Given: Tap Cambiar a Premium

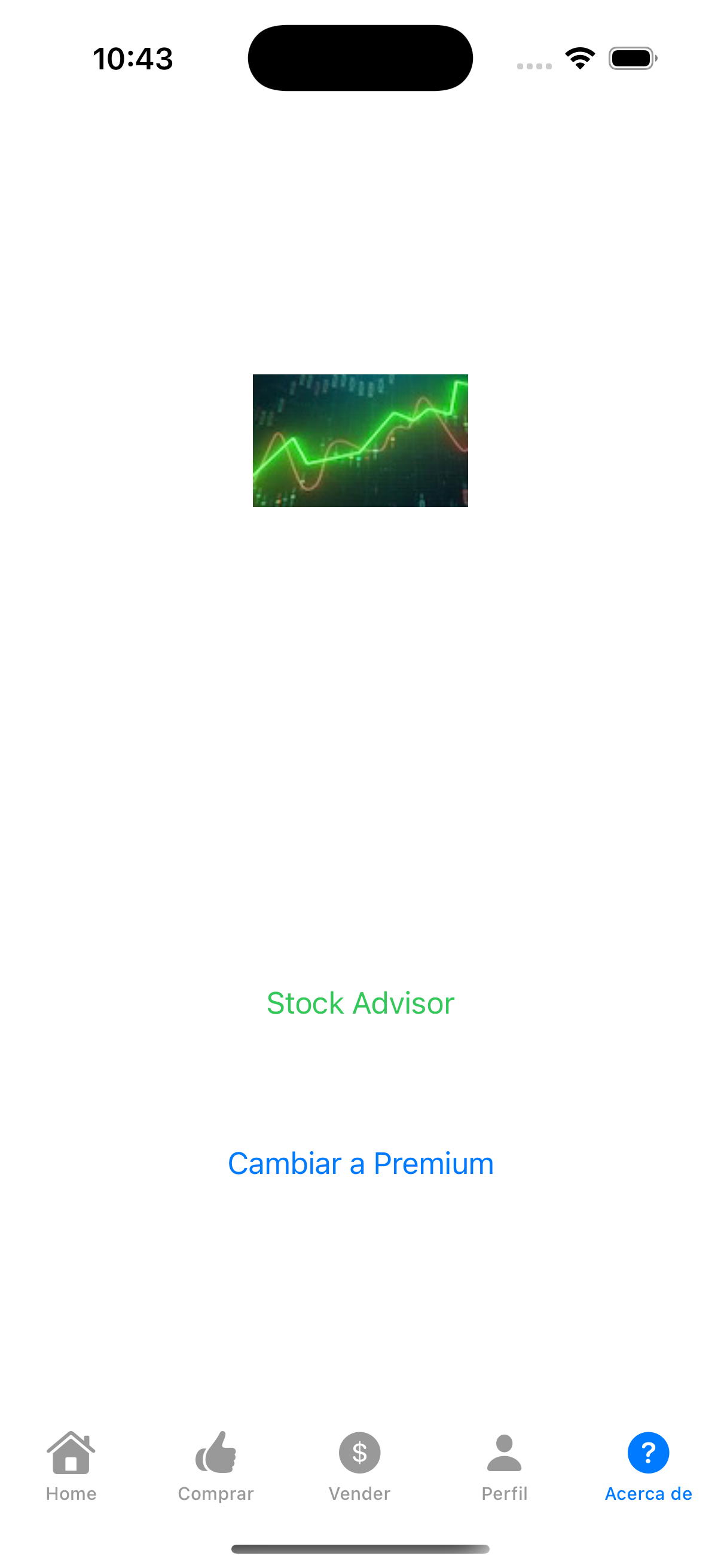Looking at the screenshot, I should click(x=360, y=1163).
